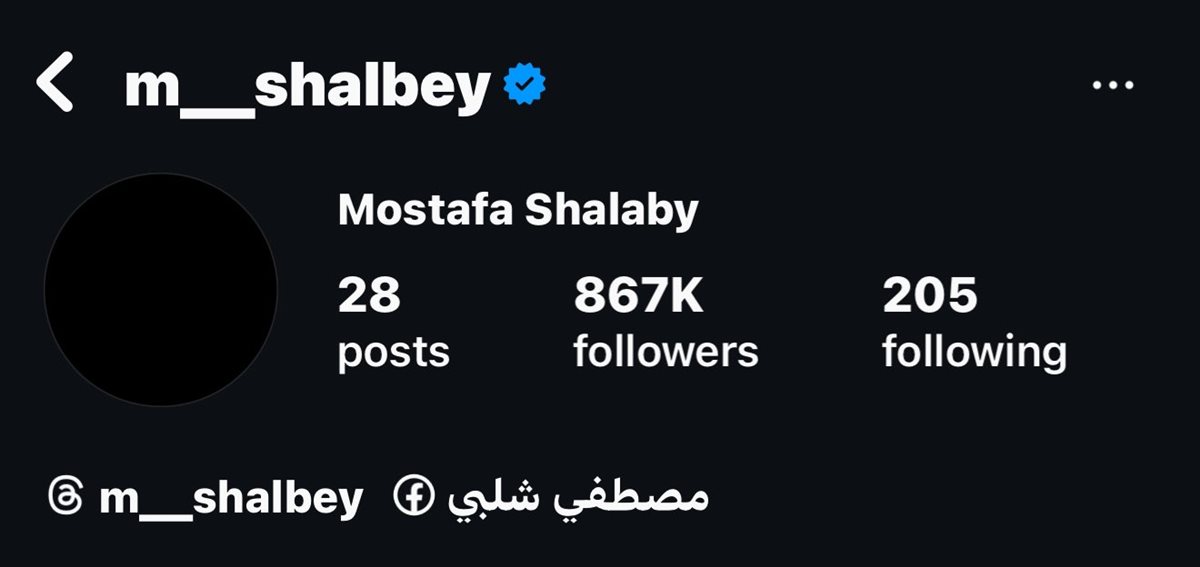Open the 867K followers list
This screenshot has width=1200, height=567.
point(665,323)
